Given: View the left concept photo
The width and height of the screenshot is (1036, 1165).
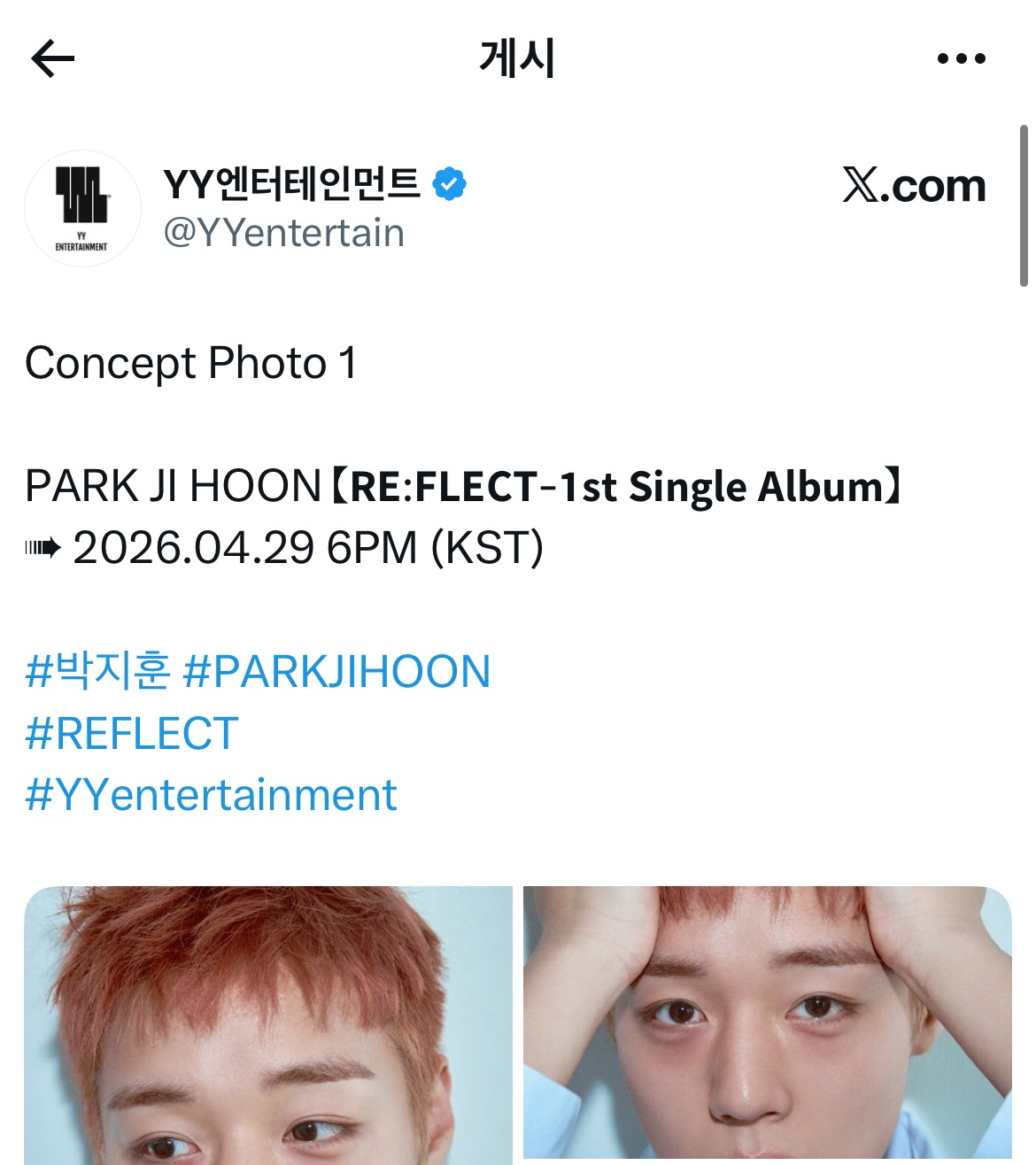Looking at the screenshot, I should 268,1025.
